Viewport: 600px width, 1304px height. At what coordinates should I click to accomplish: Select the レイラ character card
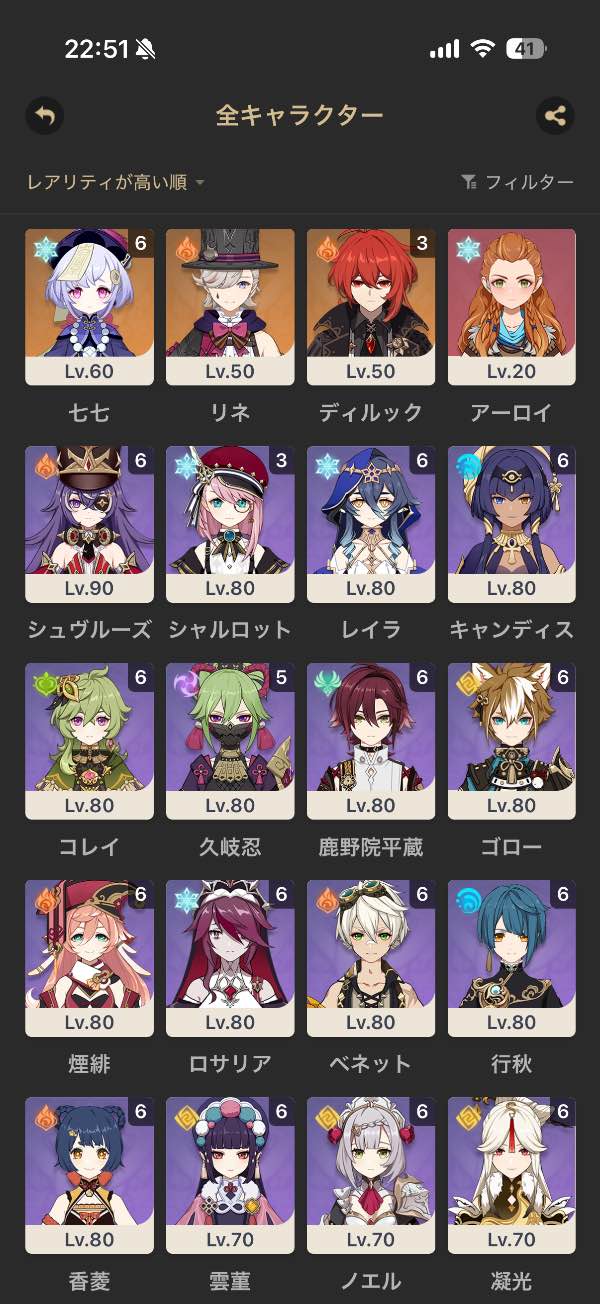pyautogui.click(x=371, y=523)
